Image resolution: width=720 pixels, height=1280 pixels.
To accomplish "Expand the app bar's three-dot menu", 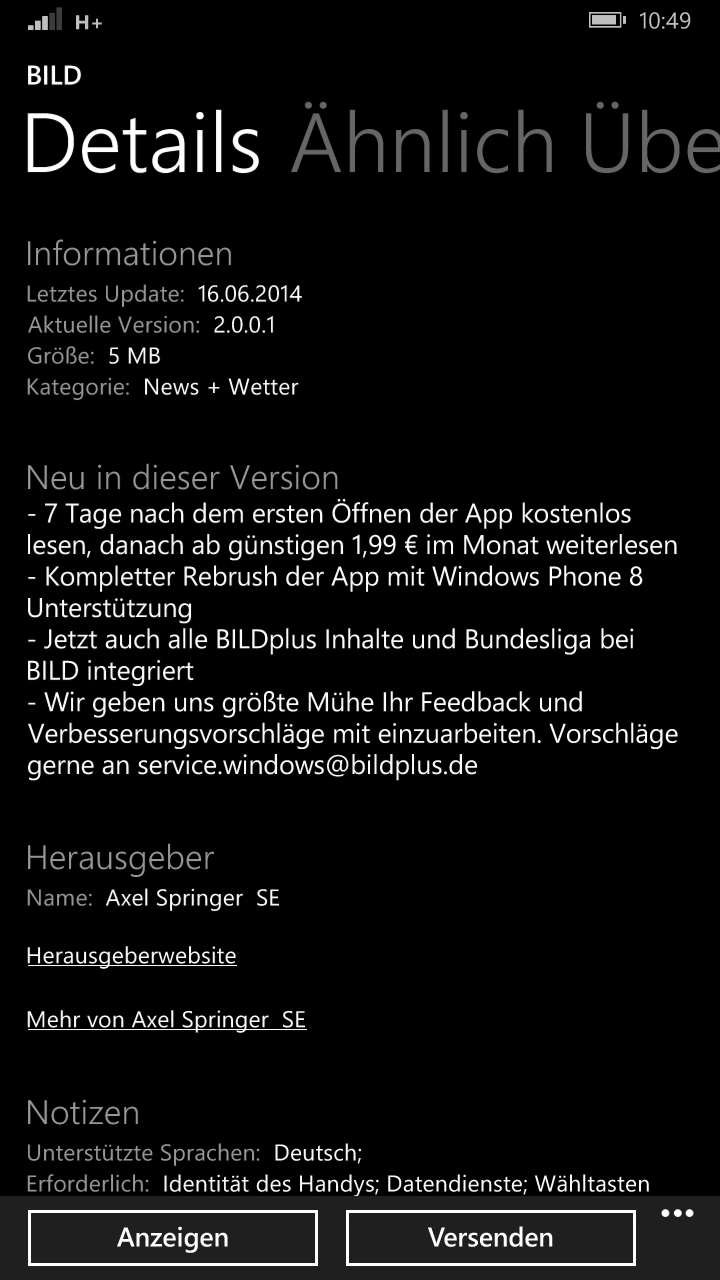I will click(x=677, y=1214).
